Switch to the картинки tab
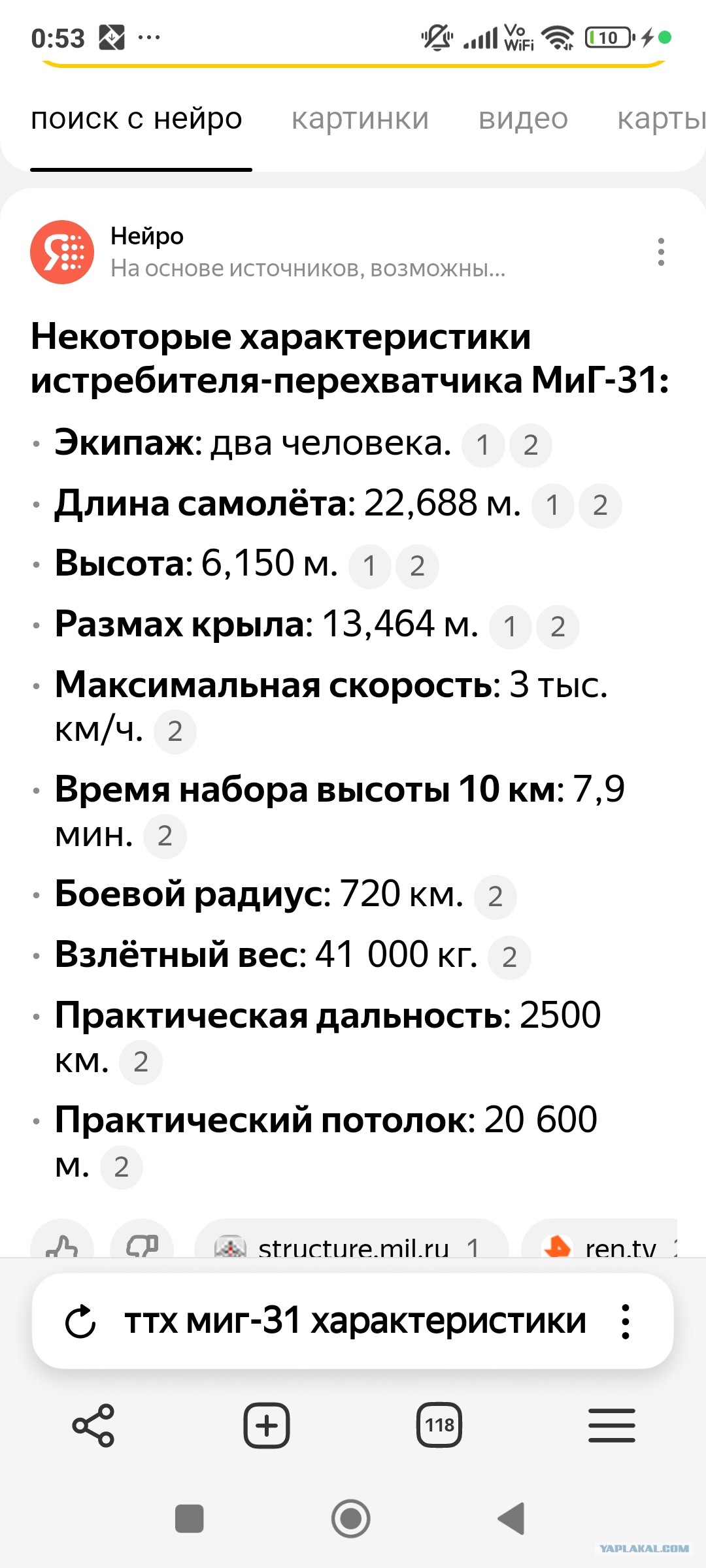The width and height of the screenshot is (706, 1568). [360, 119]
